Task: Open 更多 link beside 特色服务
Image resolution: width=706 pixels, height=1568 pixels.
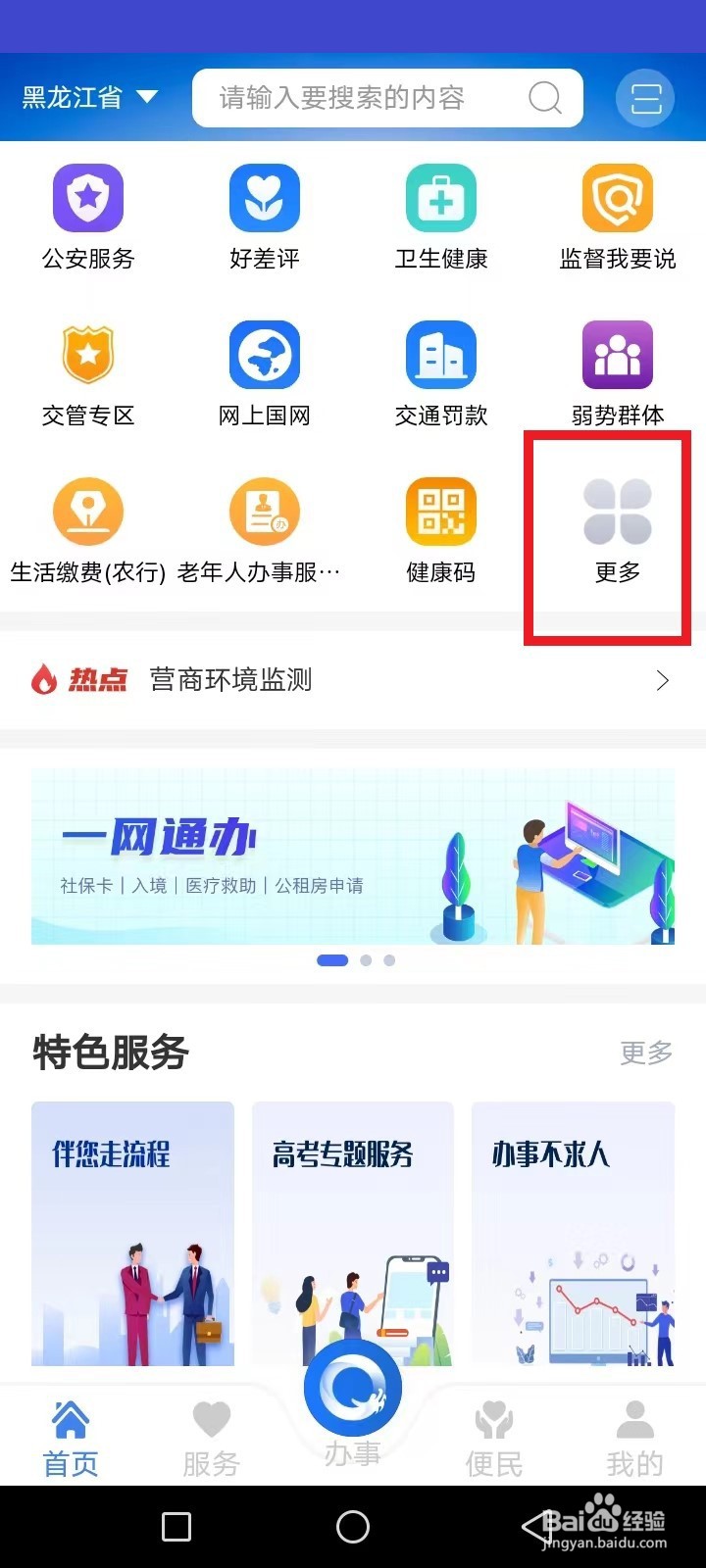Action: click(644, 1053)
